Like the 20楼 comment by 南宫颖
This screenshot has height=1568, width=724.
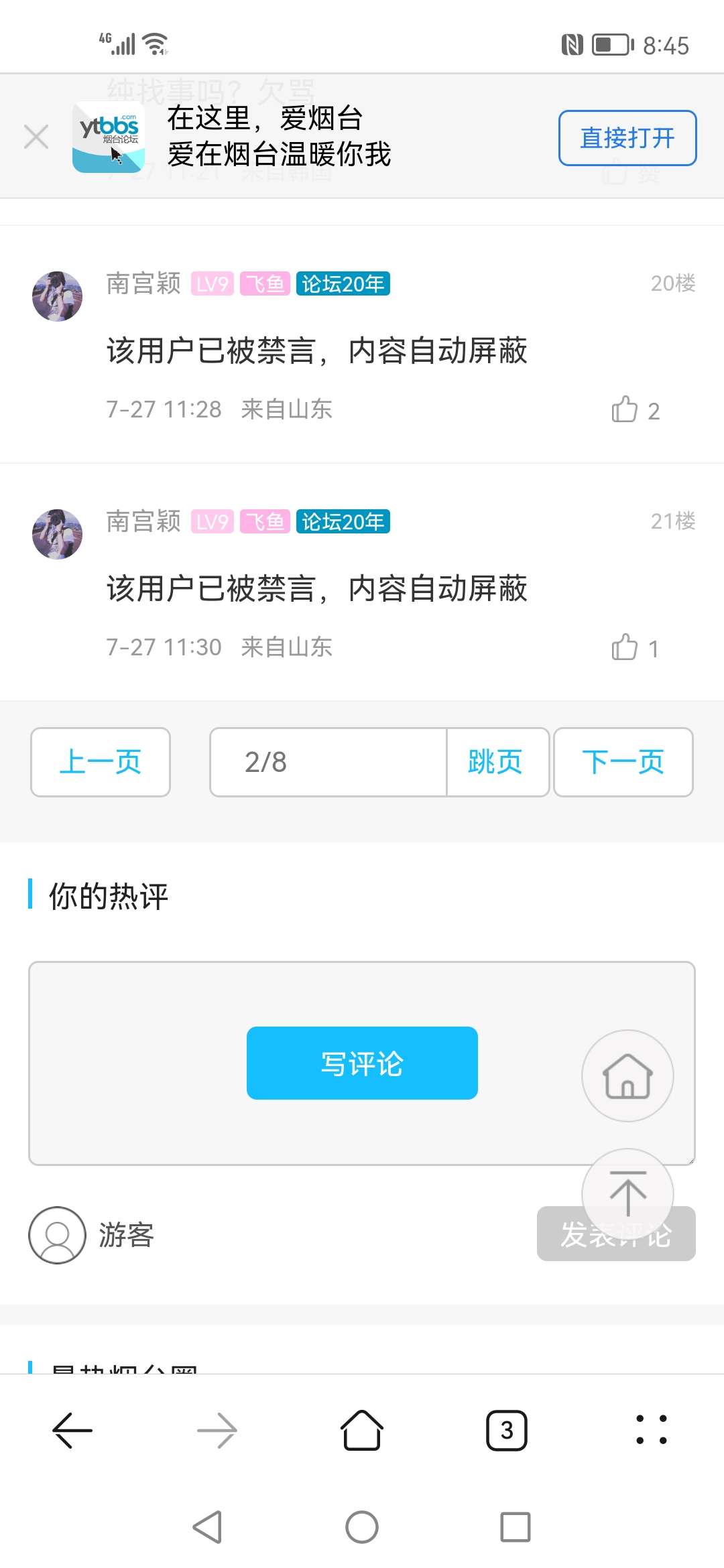pos(625,409)
